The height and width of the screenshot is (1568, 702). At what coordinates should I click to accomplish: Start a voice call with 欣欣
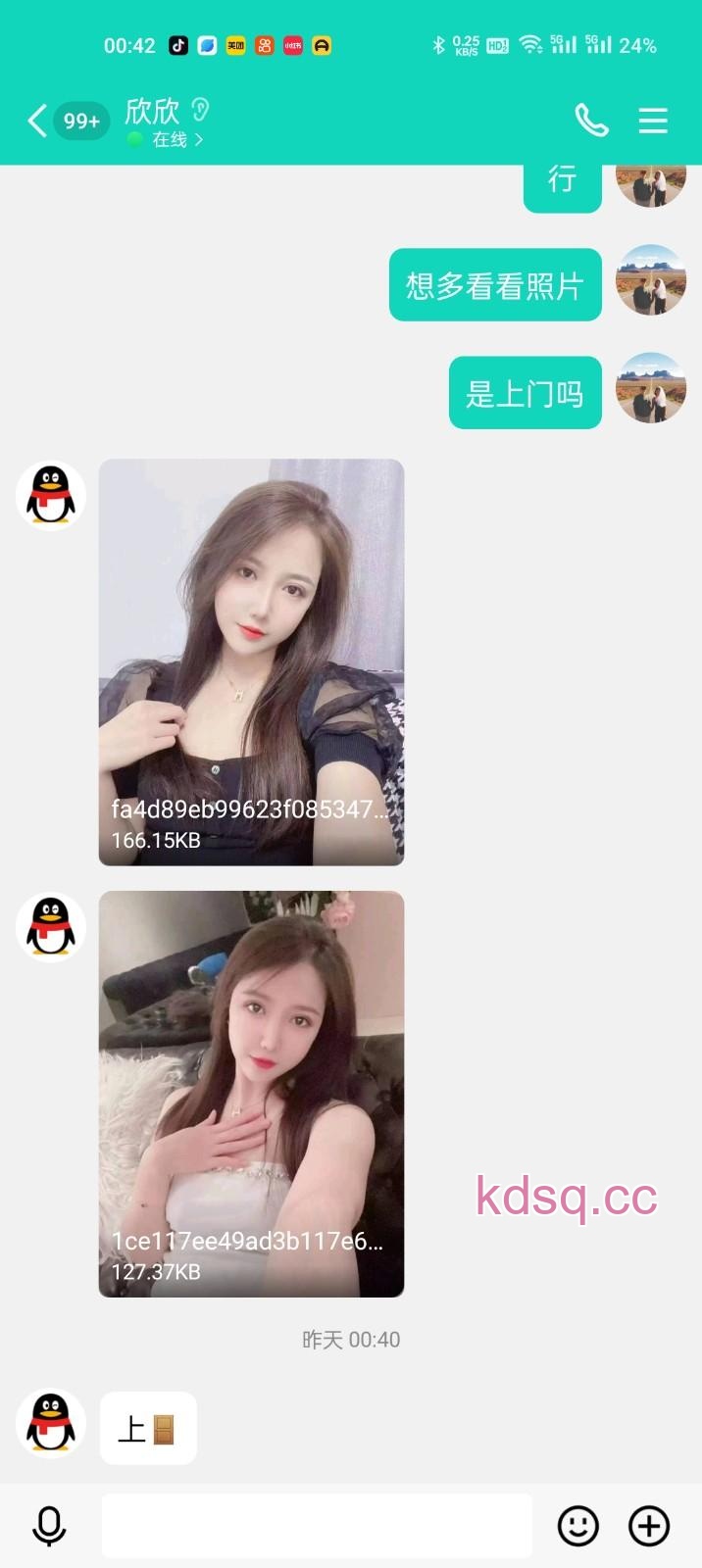(x=591, y=121)
